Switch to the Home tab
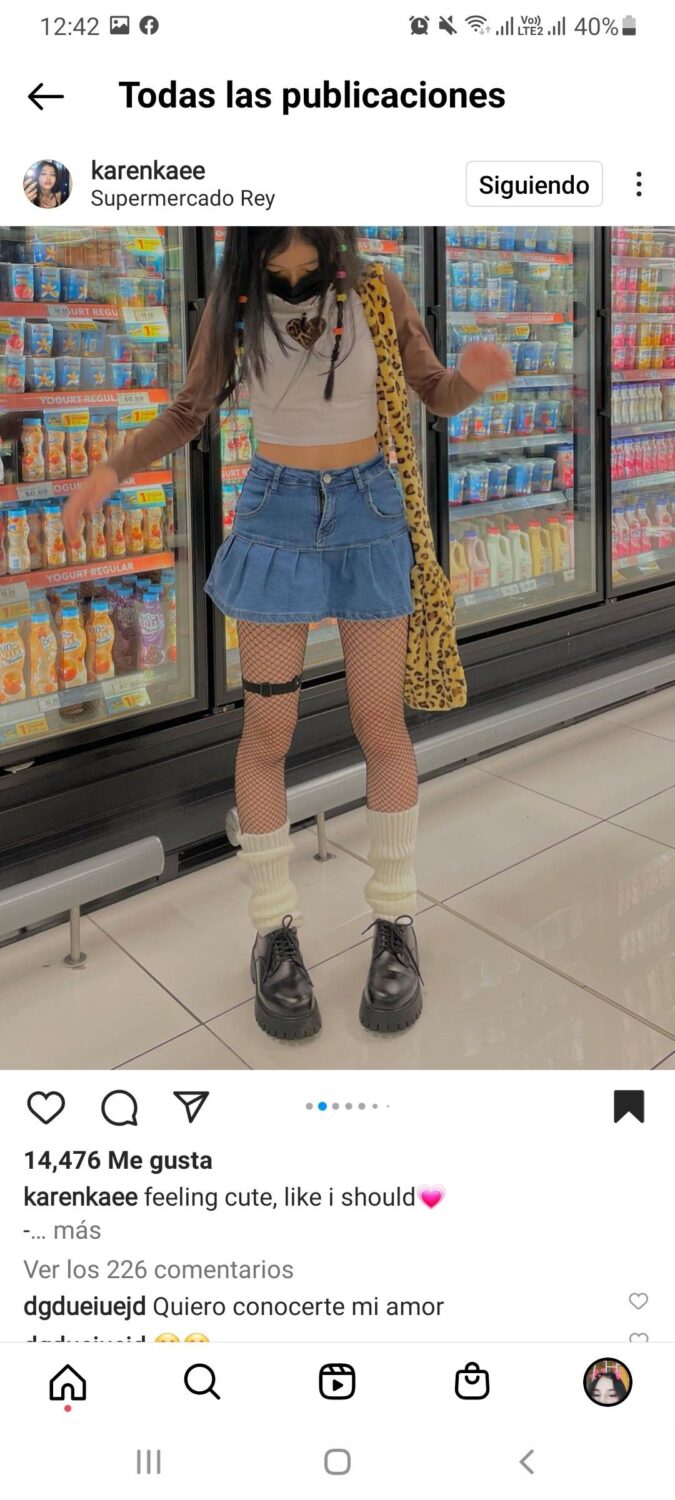 68,1382
